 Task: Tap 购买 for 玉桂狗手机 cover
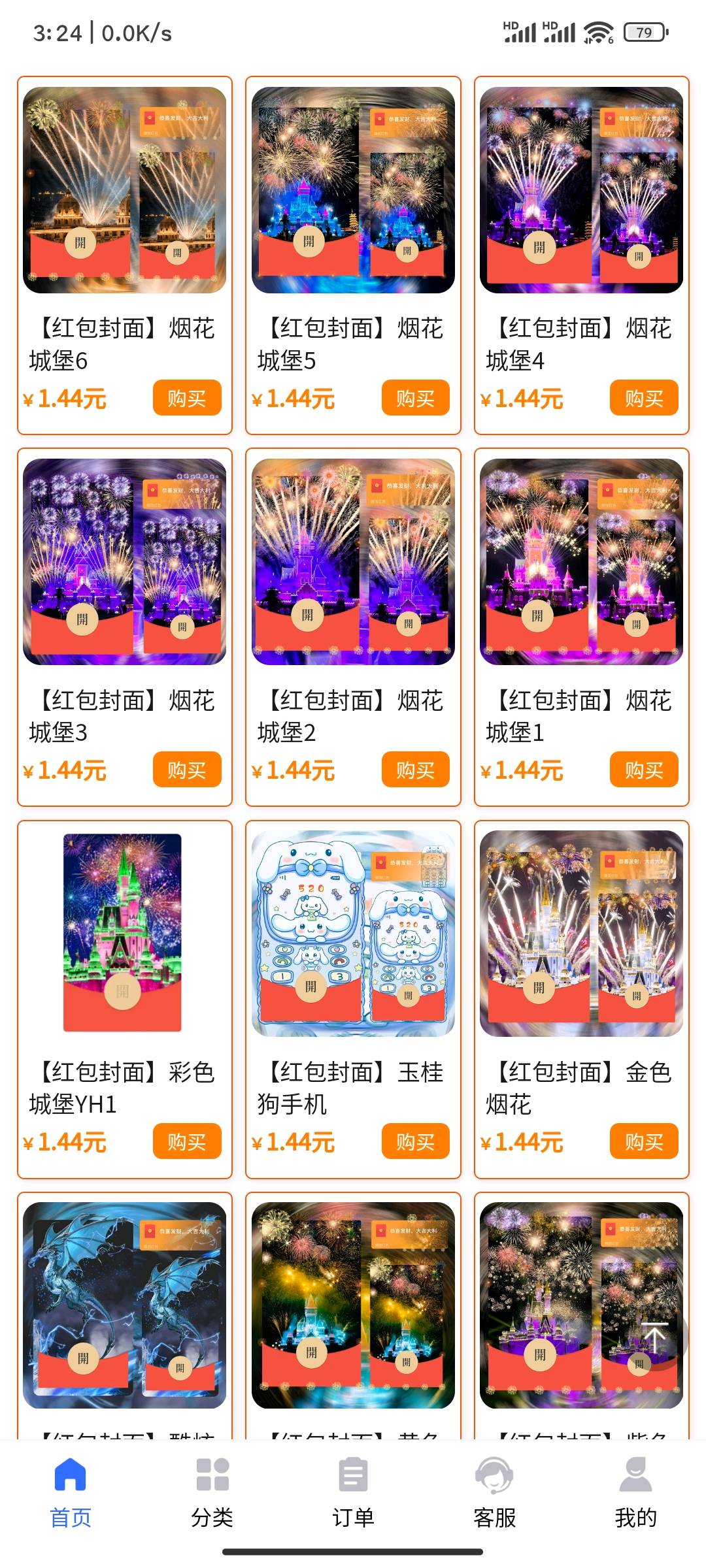415,1141
